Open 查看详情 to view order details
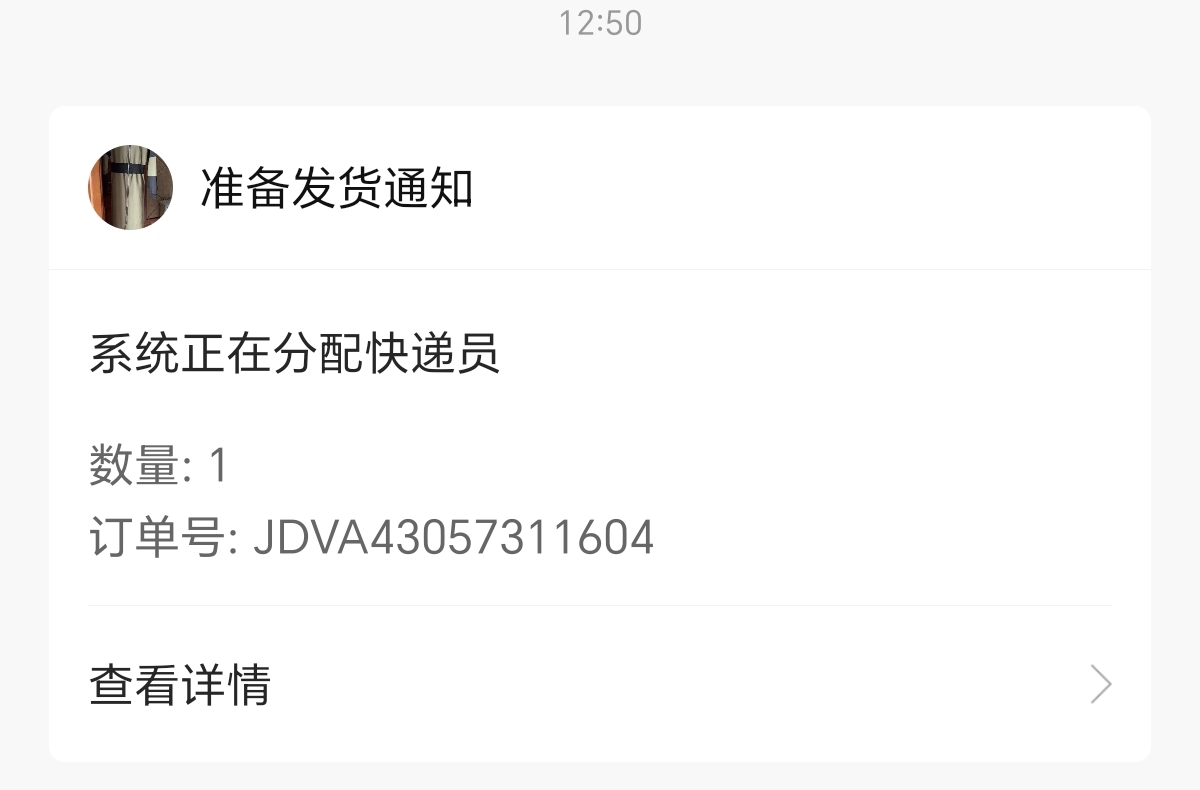Screen dimensions: 1200x790 [598, 685]
